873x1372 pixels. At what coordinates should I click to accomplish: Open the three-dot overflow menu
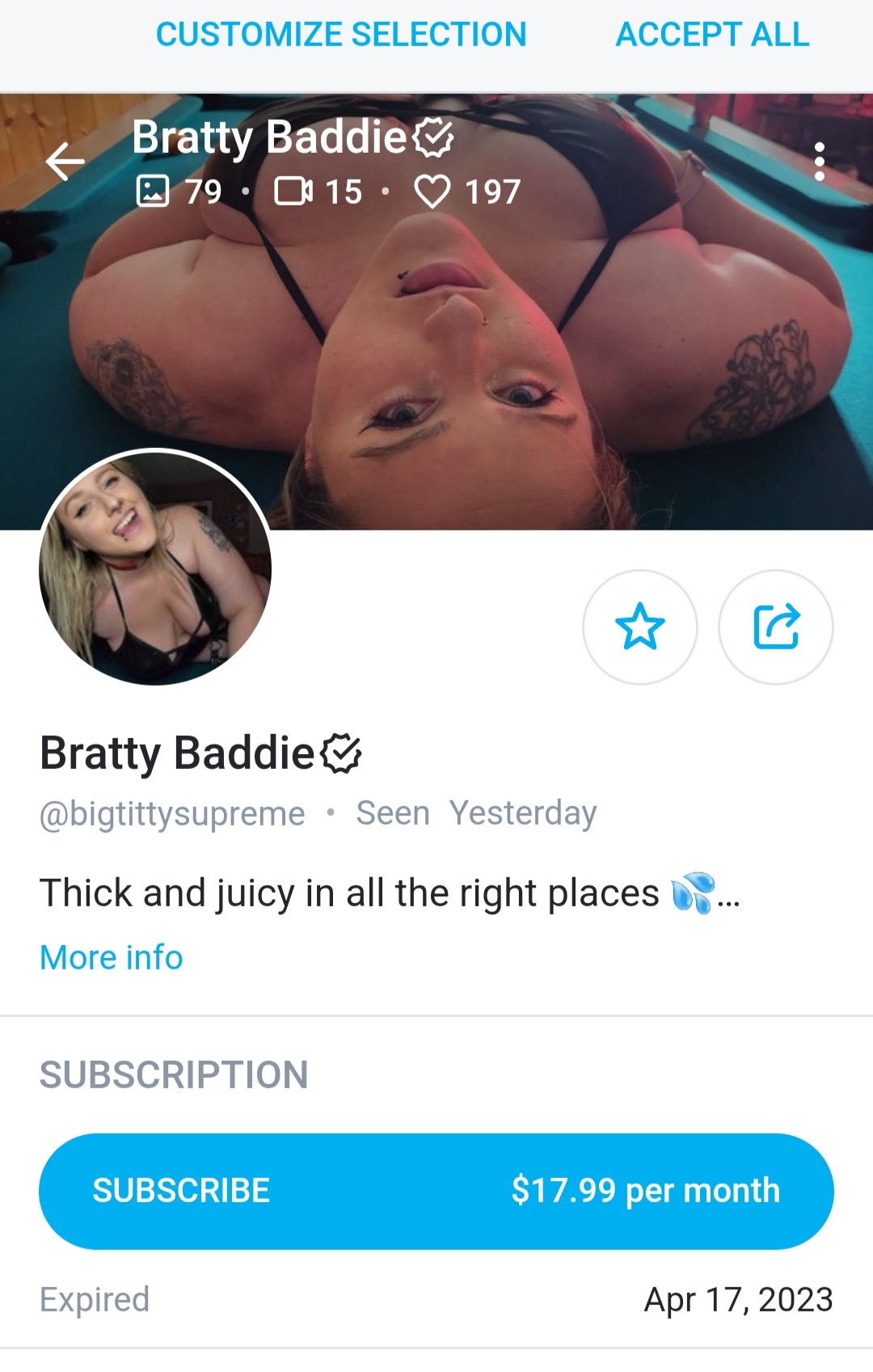coord(820,162)
